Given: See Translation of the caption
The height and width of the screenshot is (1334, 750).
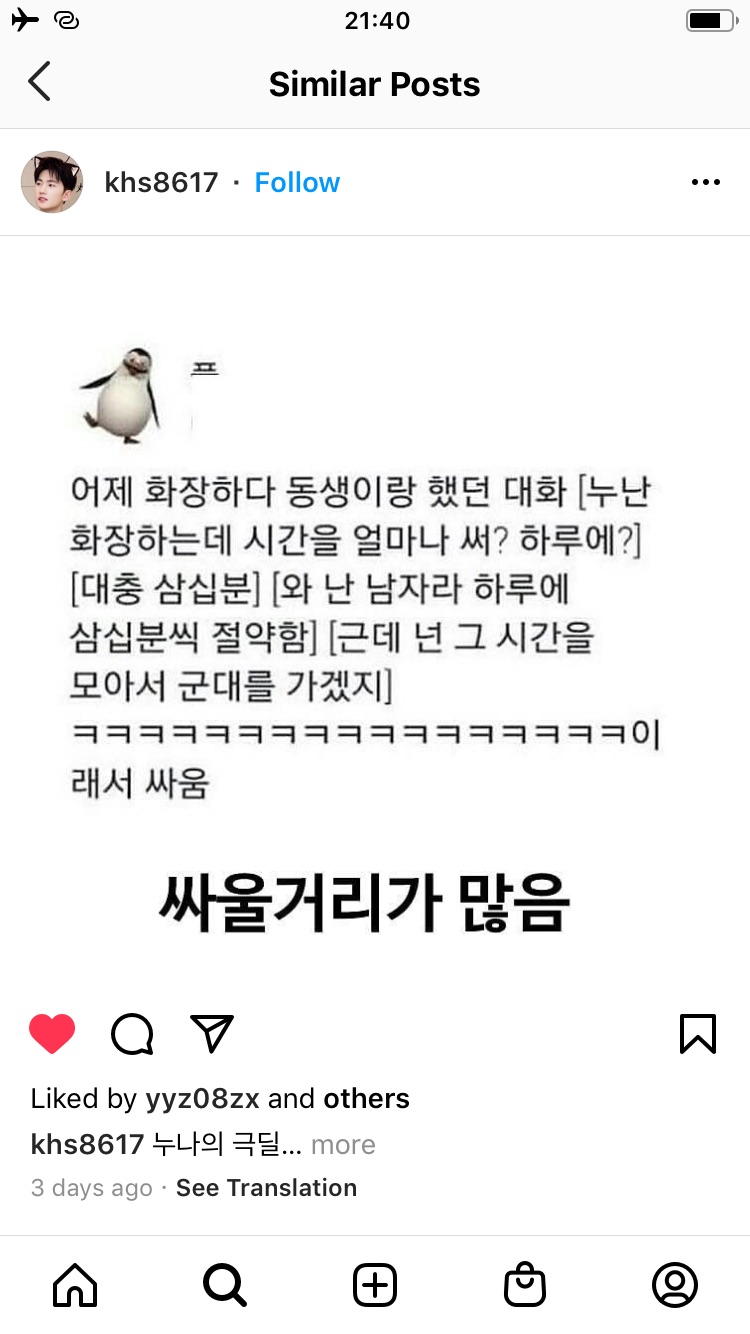Looking at the screenshot, I should (266, 1188).
